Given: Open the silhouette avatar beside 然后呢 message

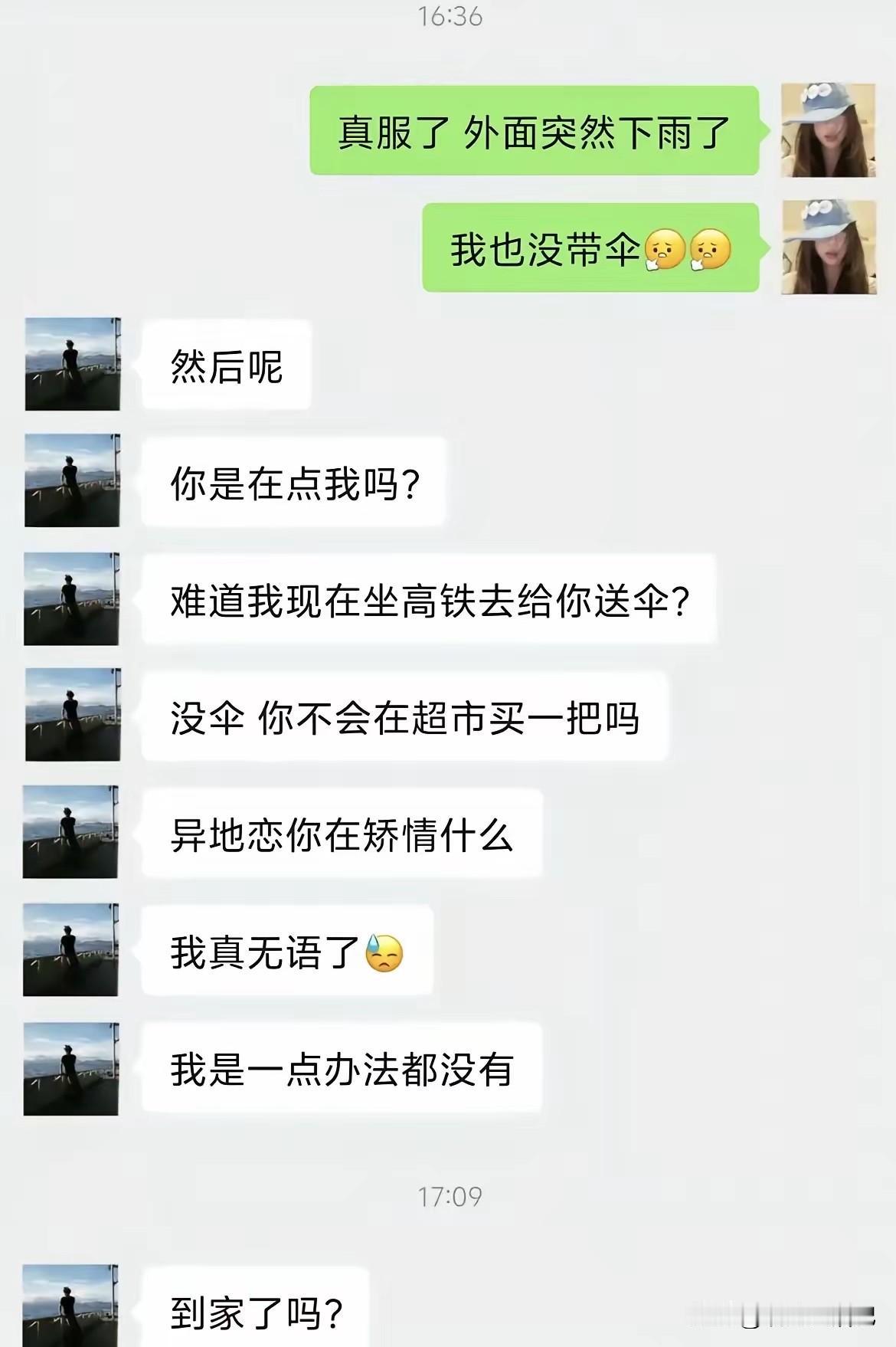Looking at the screenshot, I should (x=73, y=365).
